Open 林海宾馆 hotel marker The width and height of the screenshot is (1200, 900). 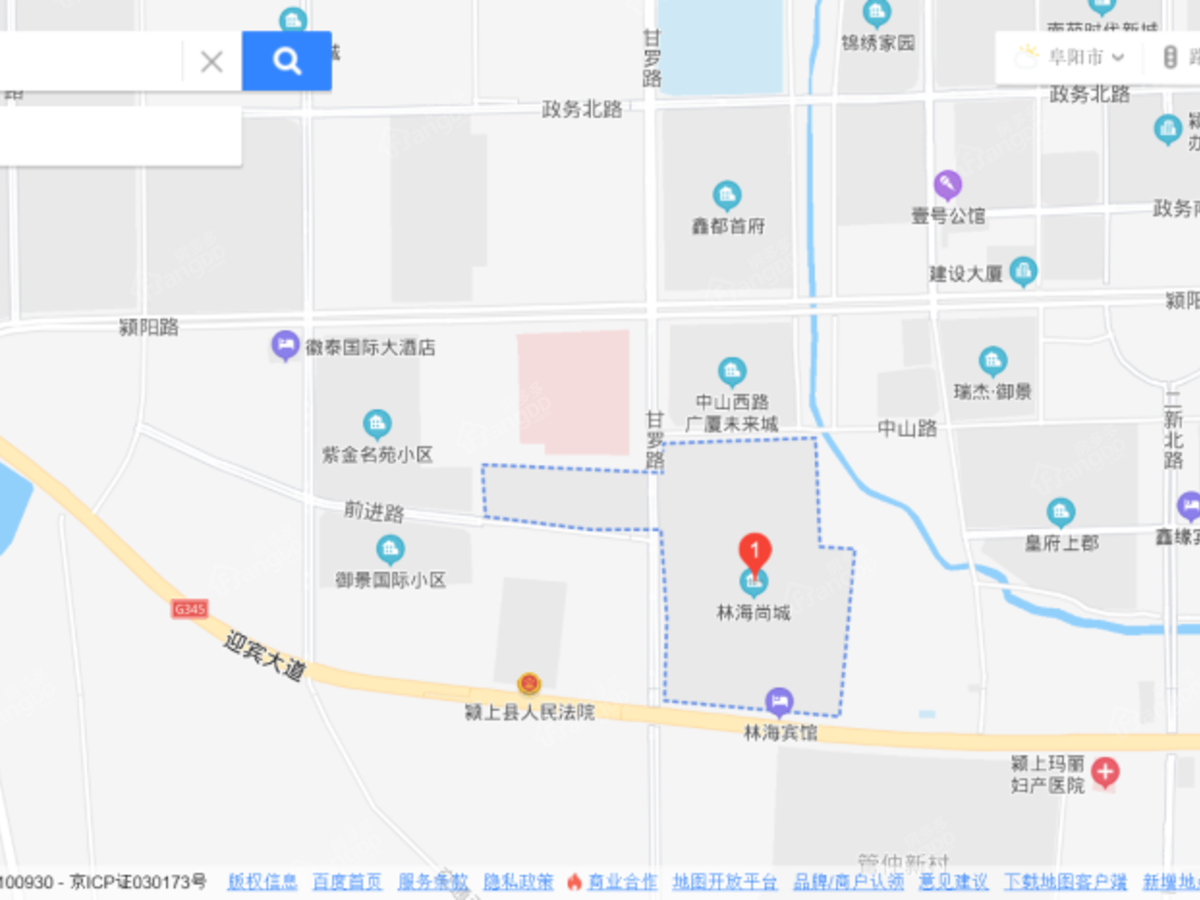click(779, 701)
